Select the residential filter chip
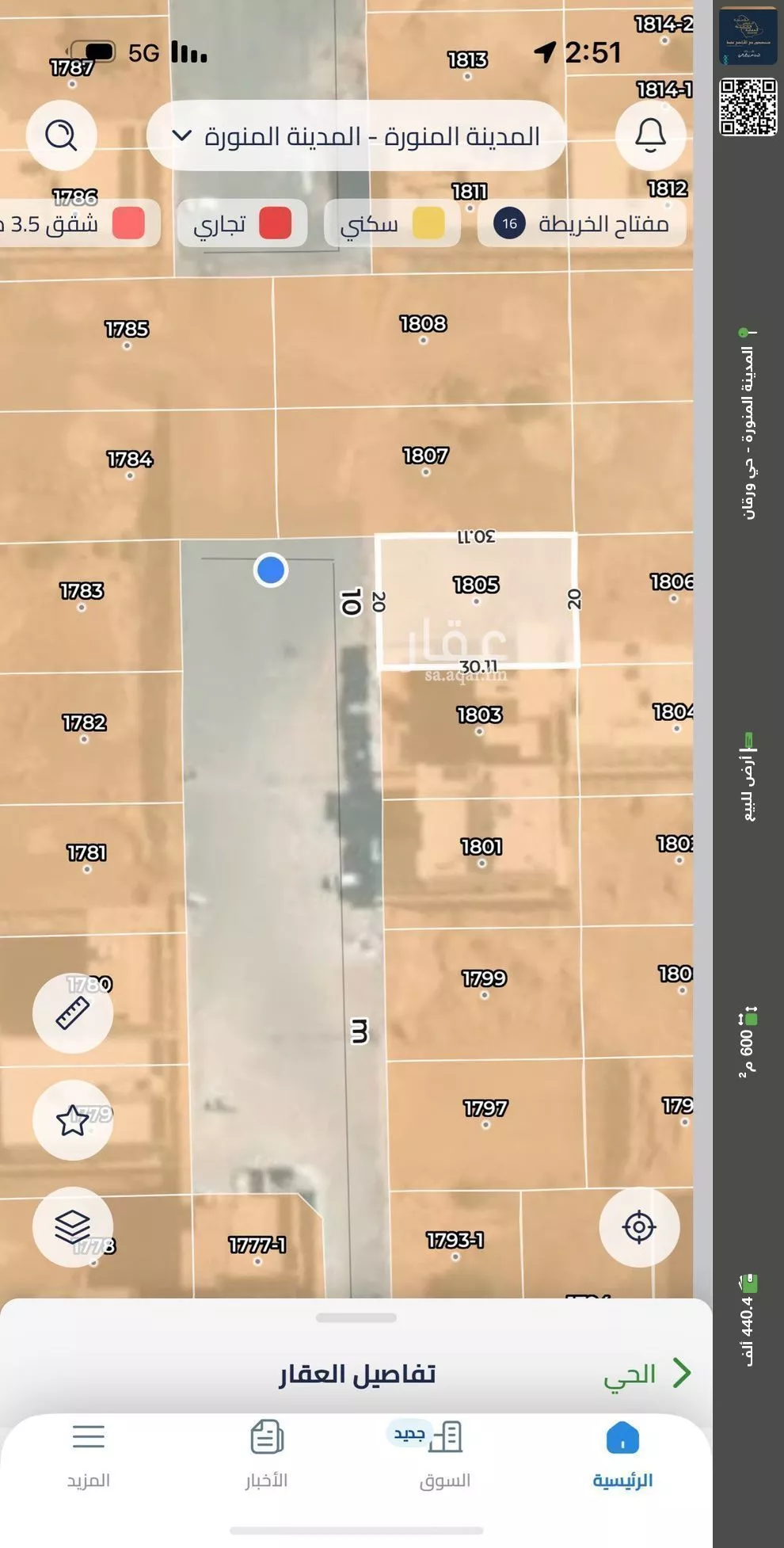 pyautogui.click(x=391, y=224)
